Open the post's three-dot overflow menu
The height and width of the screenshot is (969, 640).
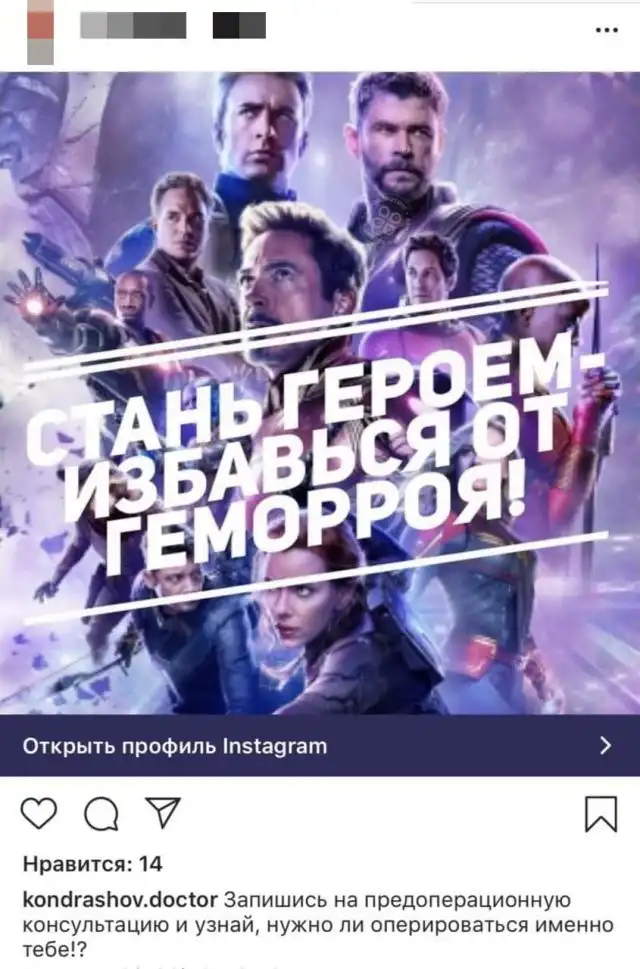click(606, 31)
